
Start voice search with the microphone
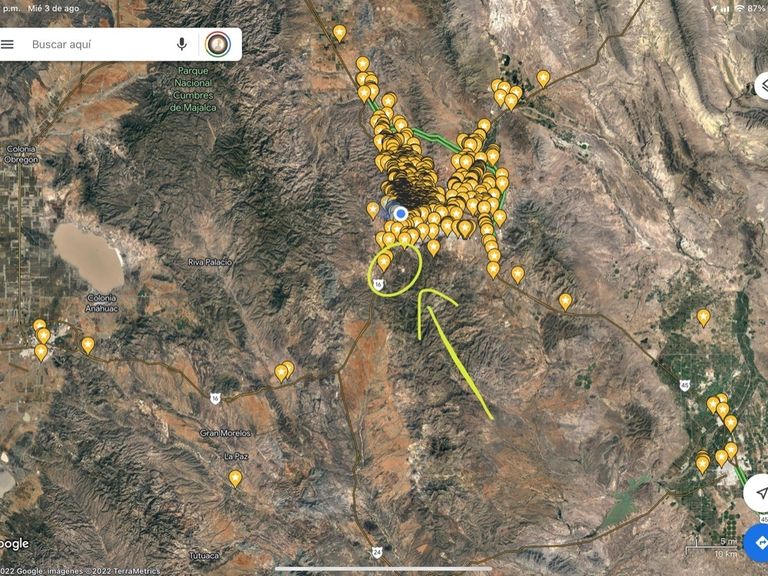point(182,44)
